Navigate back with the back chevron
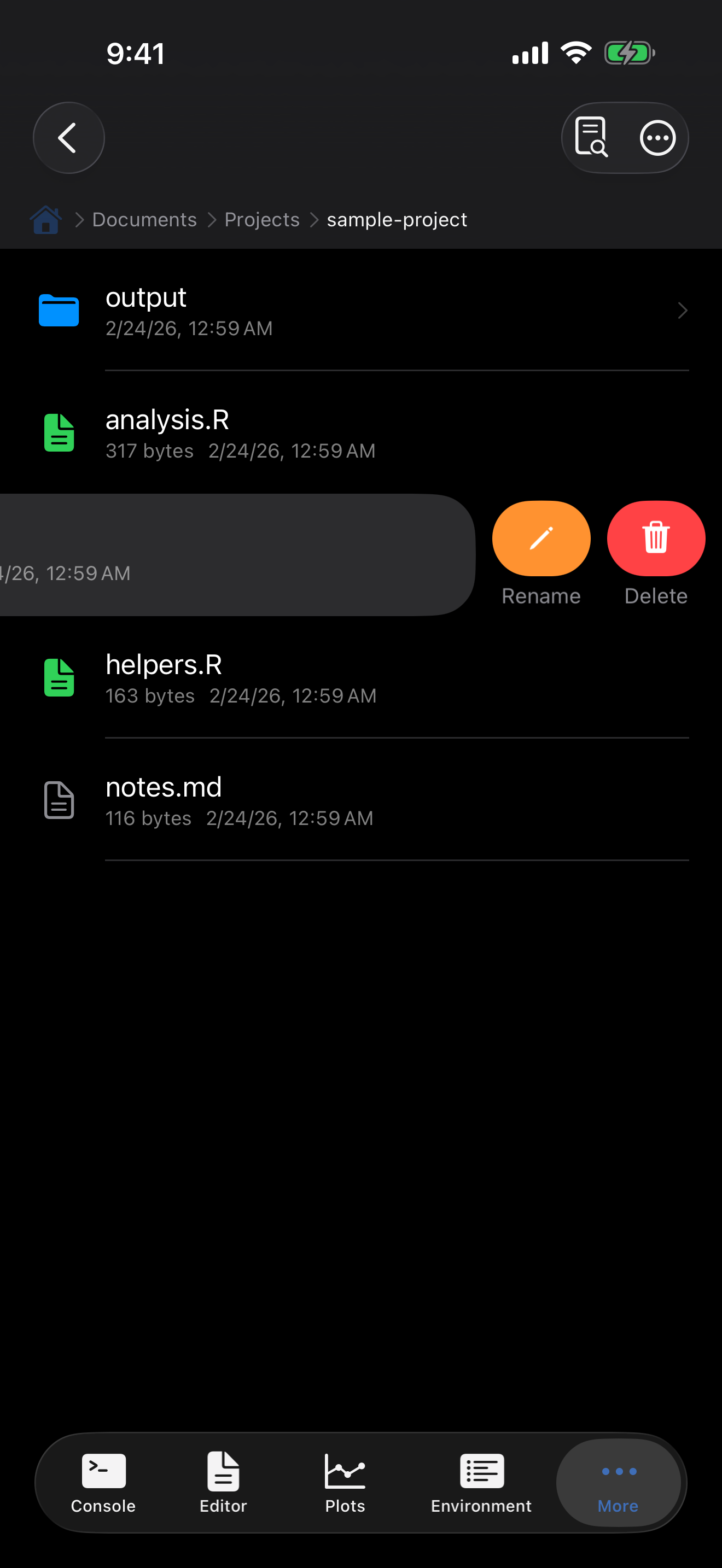722x1568 pixels. coord(68,138)
